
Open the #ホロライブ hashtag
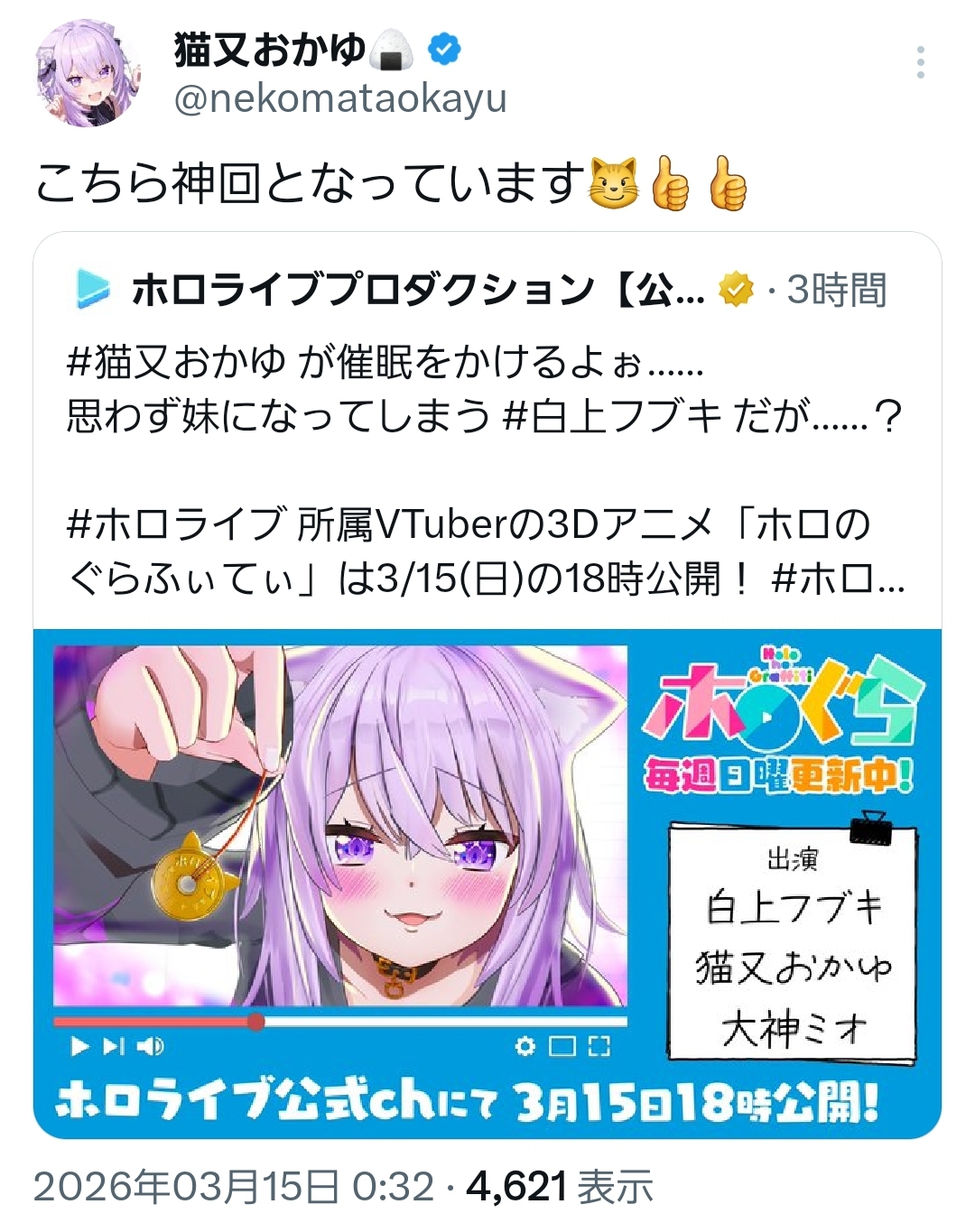pyautogui.click(x=176, y=524)
